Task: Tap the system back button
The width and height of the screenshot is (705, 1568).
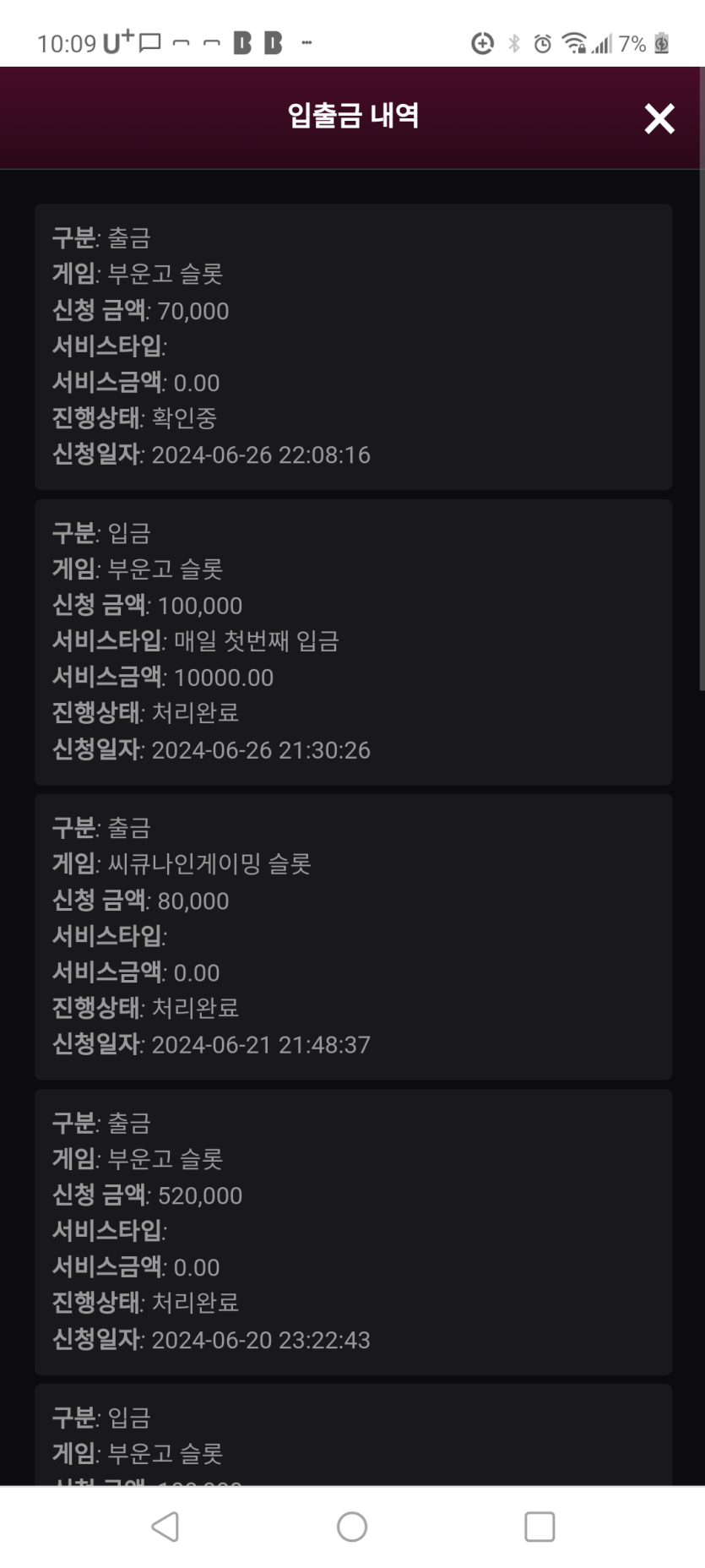Action: [165, 1527]
